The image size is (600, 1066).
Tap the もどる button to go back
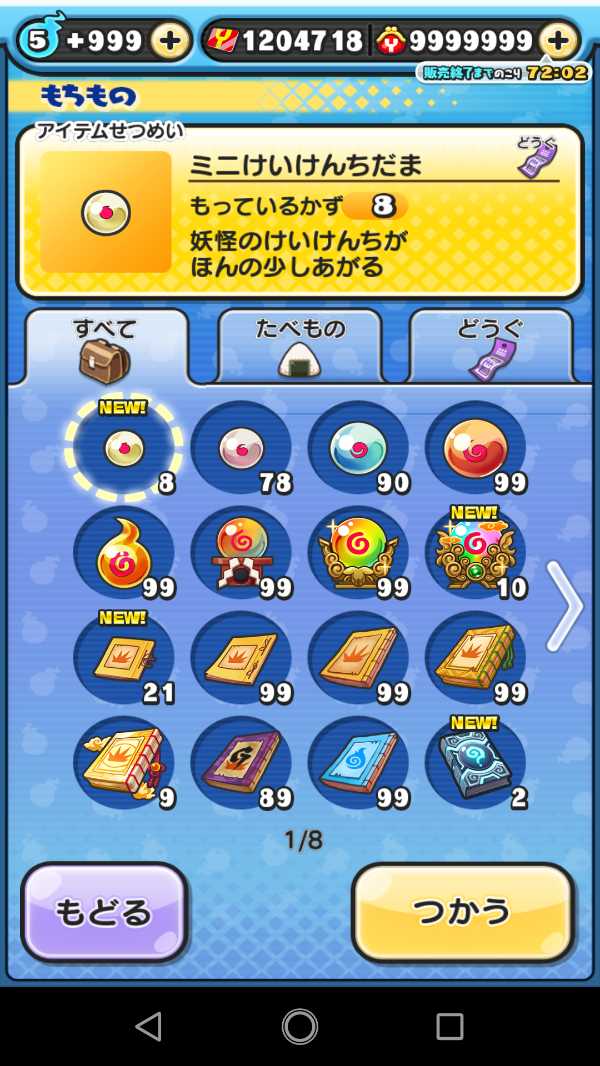(104, 911)
